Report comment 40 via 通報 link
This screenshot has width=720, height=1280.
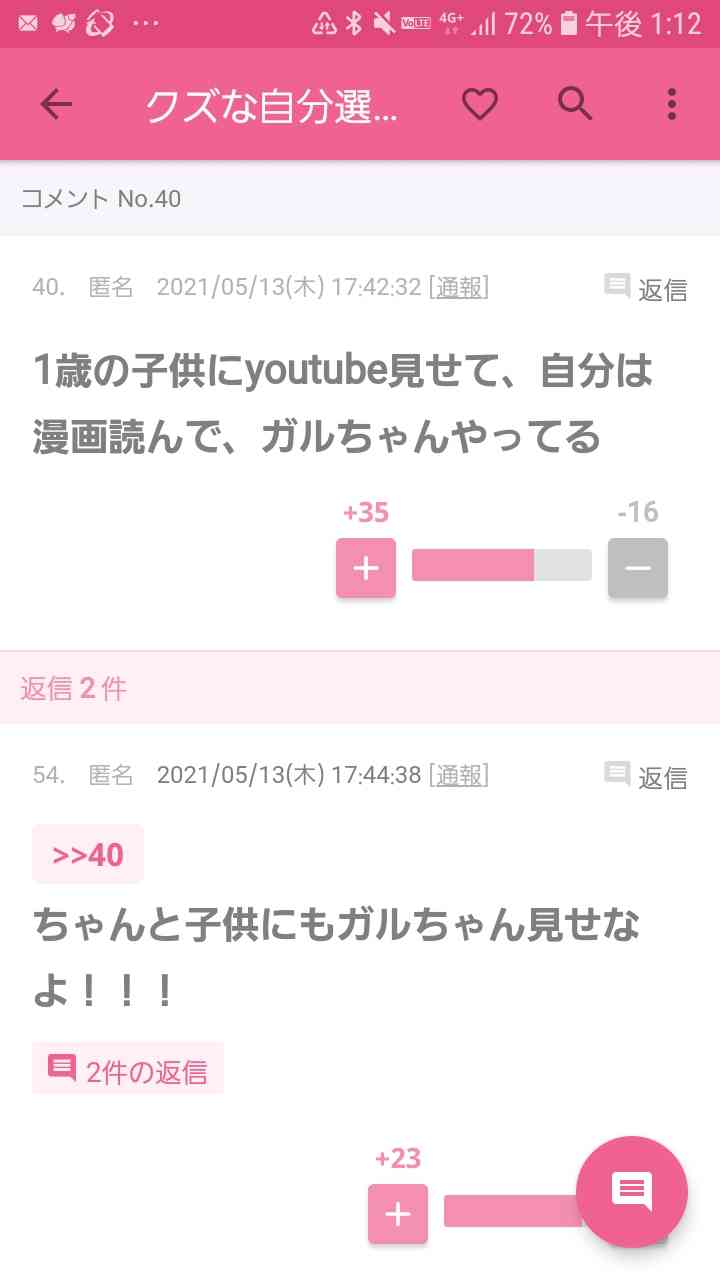pyautogui.click(x=458, y=288)
